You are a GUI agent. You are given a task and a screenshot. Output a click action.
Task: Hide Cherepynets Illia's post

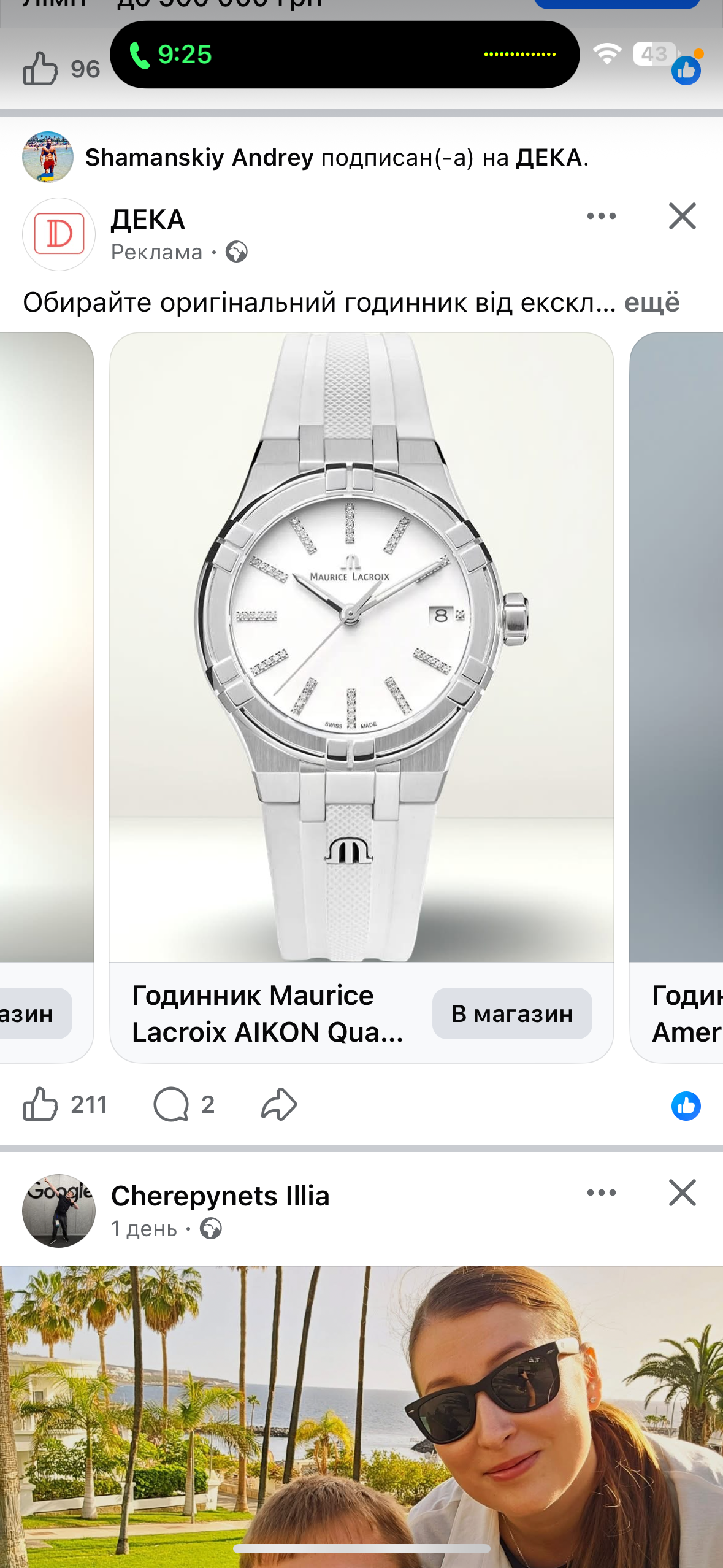[682, 1193]
